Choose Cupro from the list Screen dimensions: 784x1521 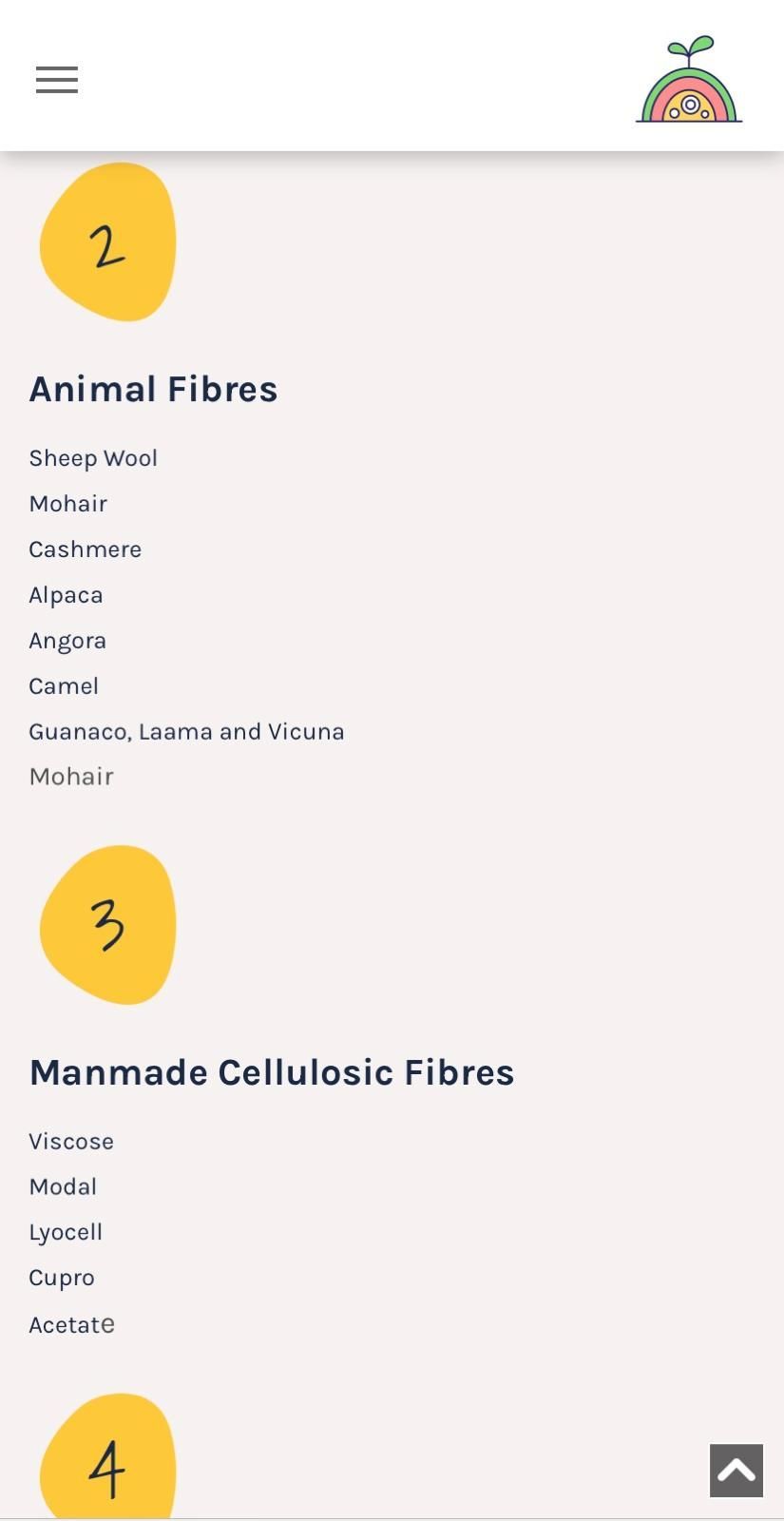click(x=62, y=1279)
